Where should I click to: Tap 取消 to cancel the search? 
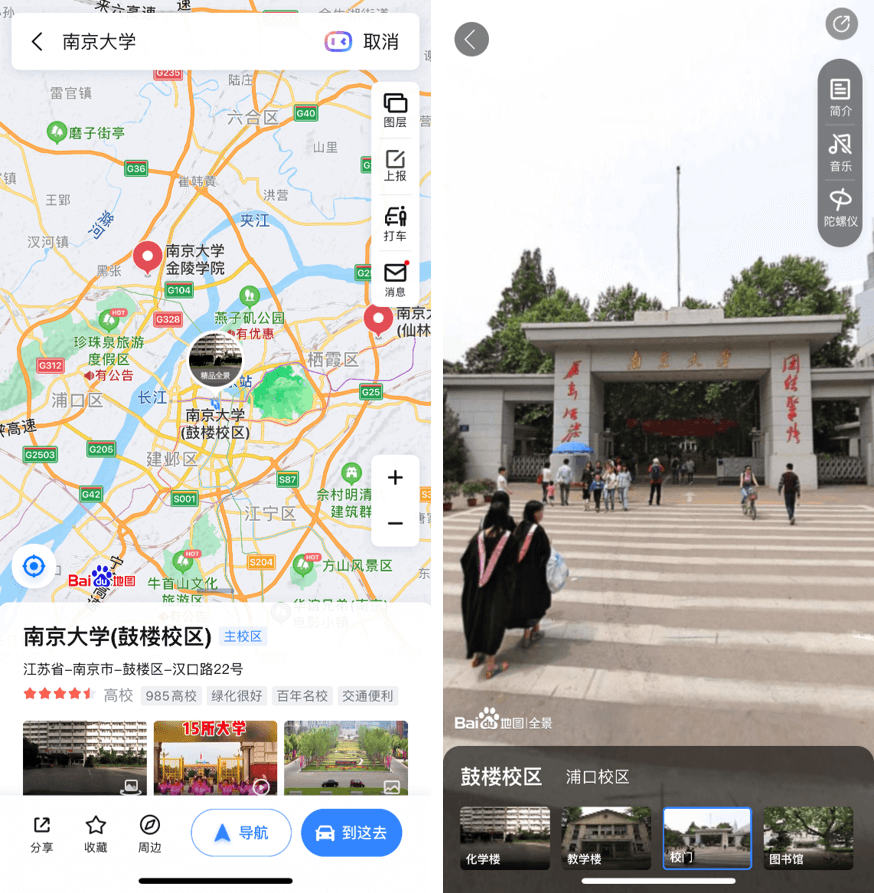click(380, 42)
